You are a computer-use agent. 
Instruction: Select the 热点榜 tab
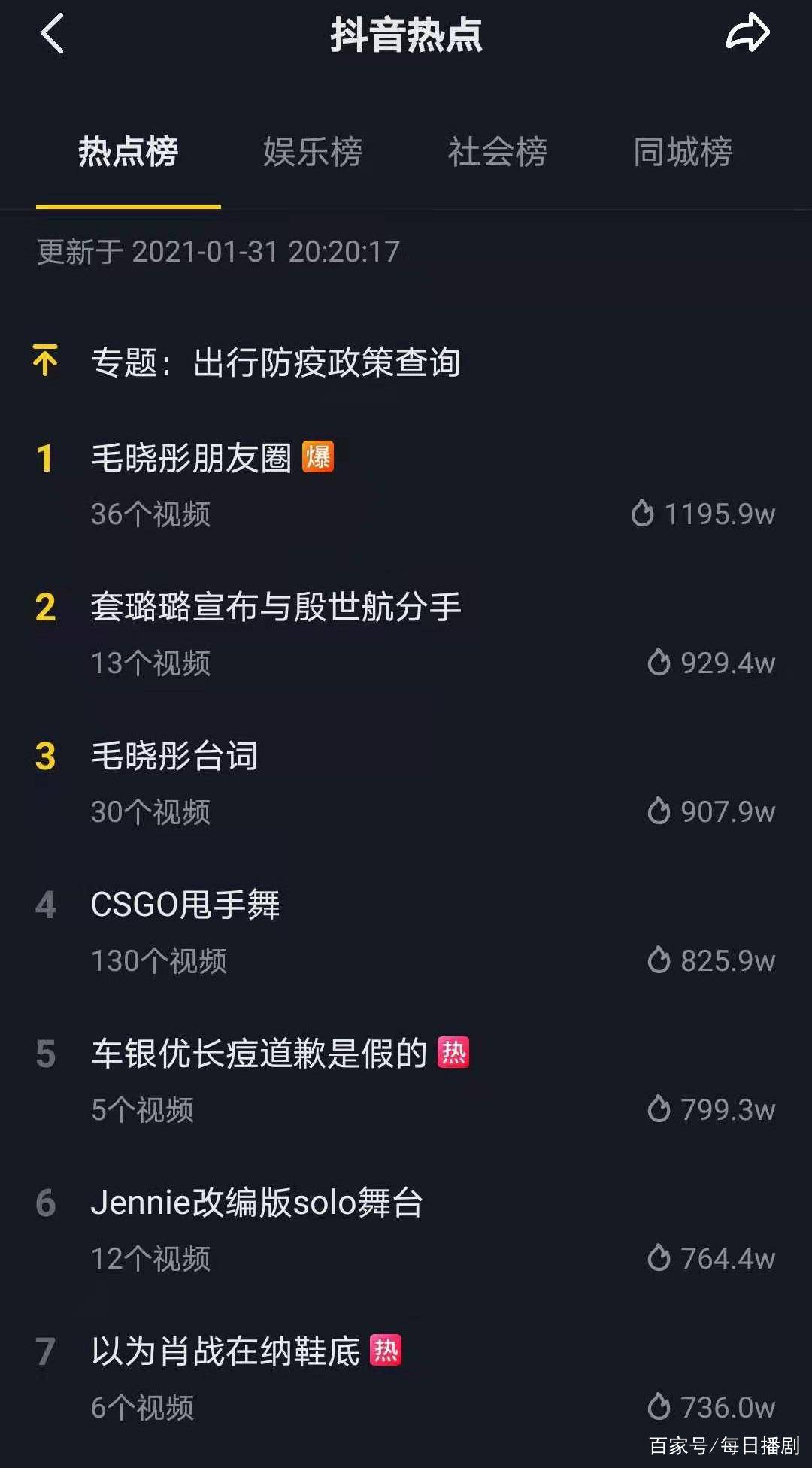coord(129,152)
